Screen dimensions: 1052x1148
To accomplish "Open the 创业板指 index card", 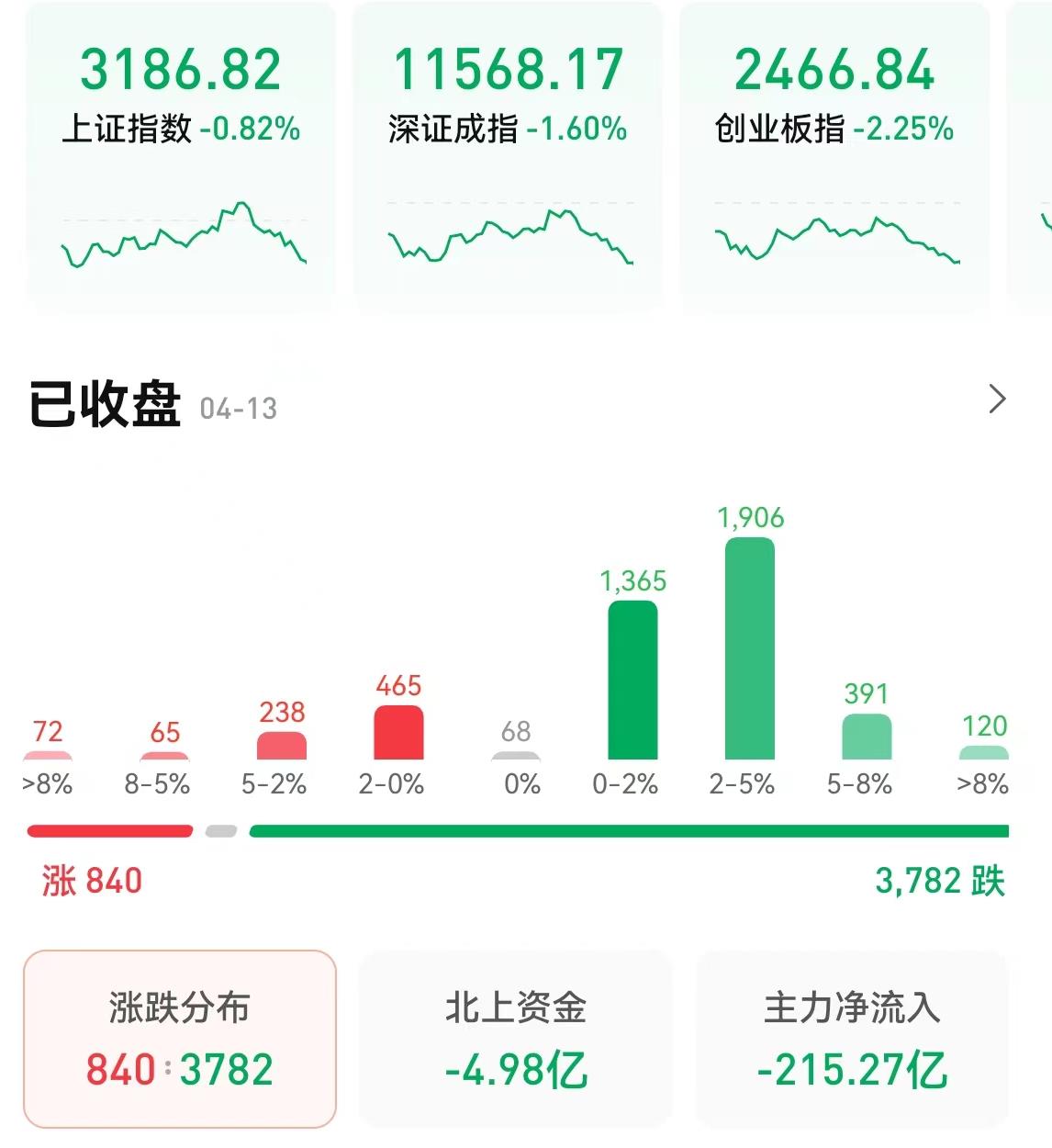I will [834, 152].
